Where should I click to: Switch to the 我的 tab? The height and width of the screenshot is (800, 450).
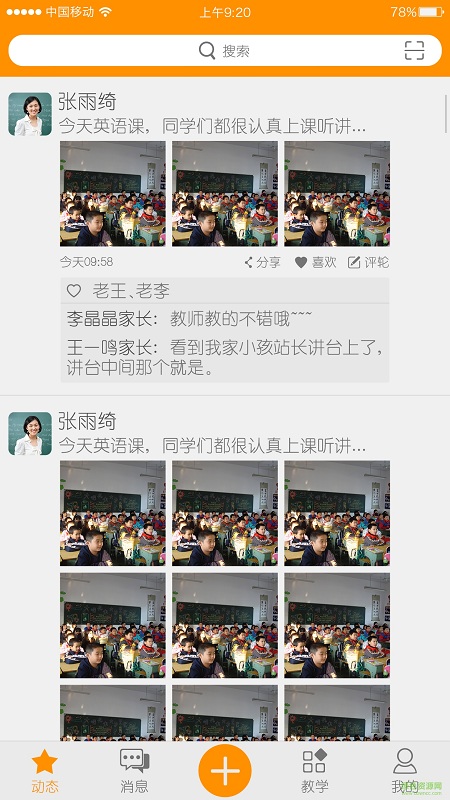tap(405, 771)
